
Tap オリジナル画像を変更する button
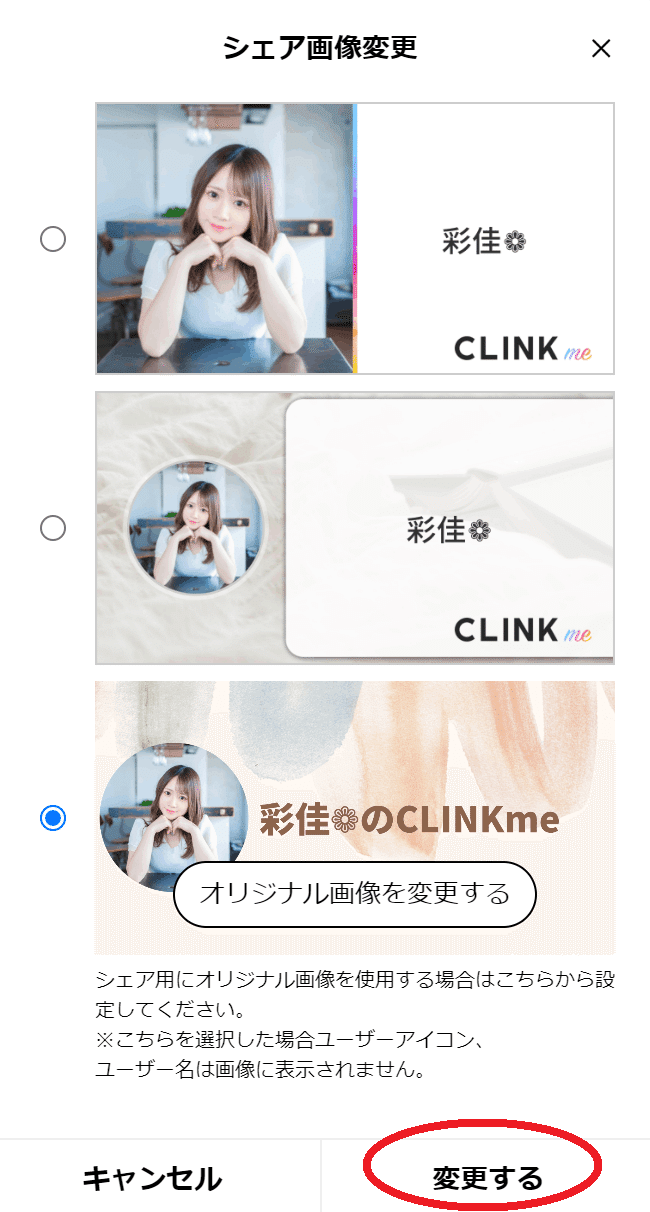click(355, 893)
